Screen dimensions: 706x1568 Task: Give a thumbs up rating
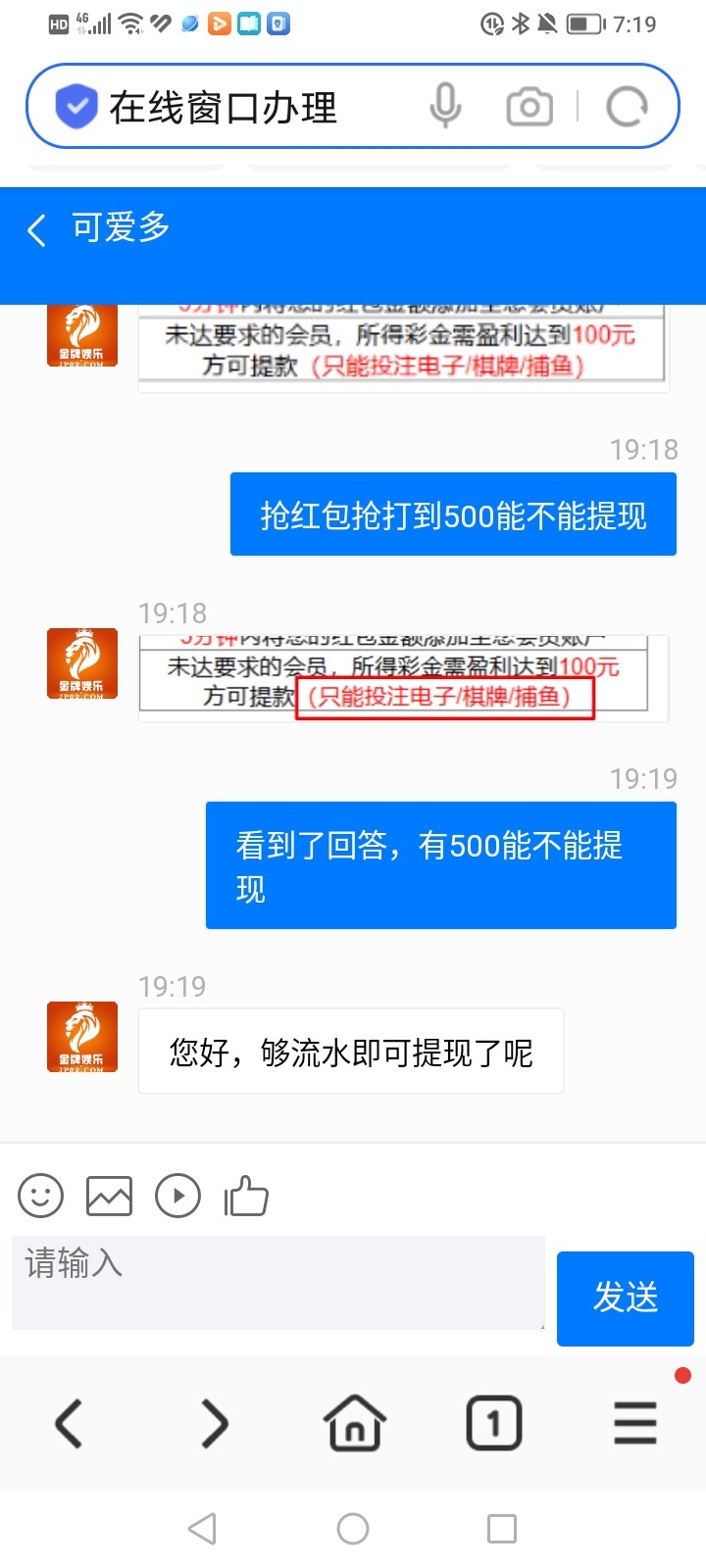click(246, 1196)
